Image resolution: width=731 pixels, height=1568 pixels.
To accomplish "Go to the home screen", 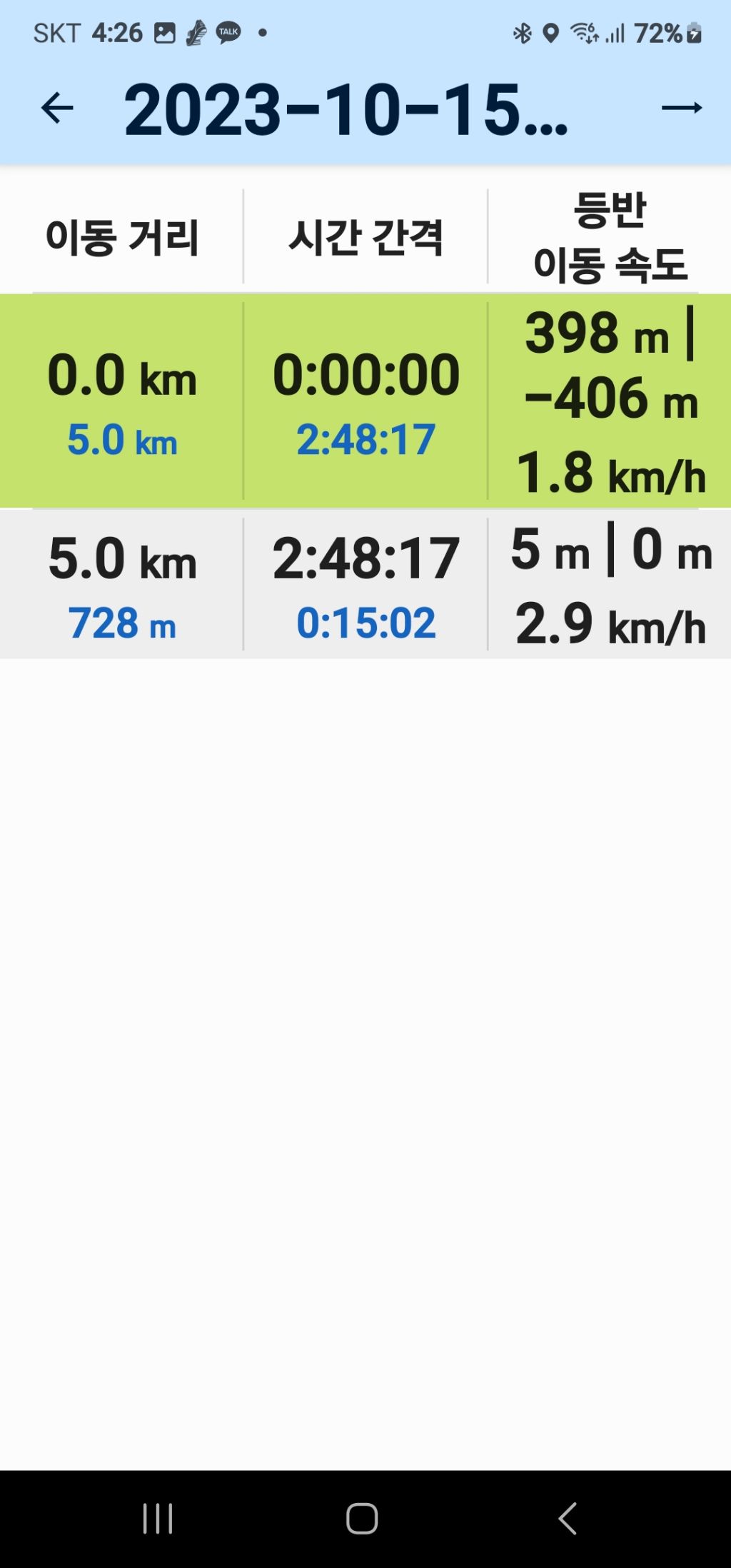I will click(x=362, y=1518).
